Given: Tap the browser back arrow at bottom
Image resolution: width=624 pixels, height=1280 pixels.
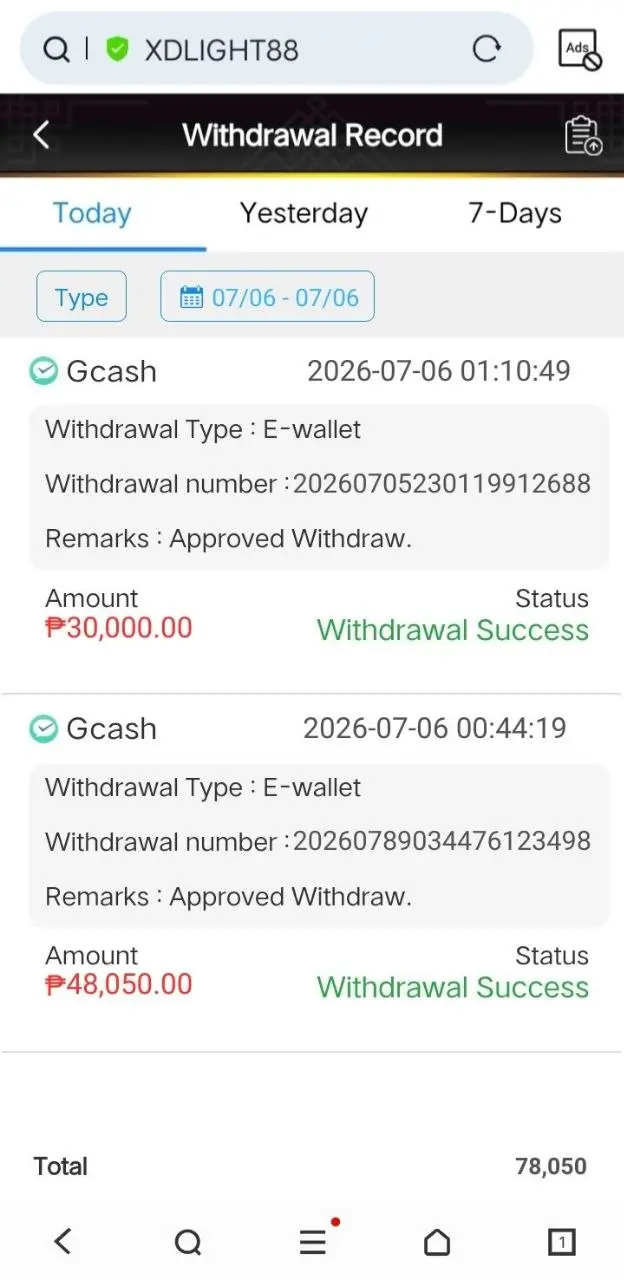Looking at the screenshot, I should 63,1242.
